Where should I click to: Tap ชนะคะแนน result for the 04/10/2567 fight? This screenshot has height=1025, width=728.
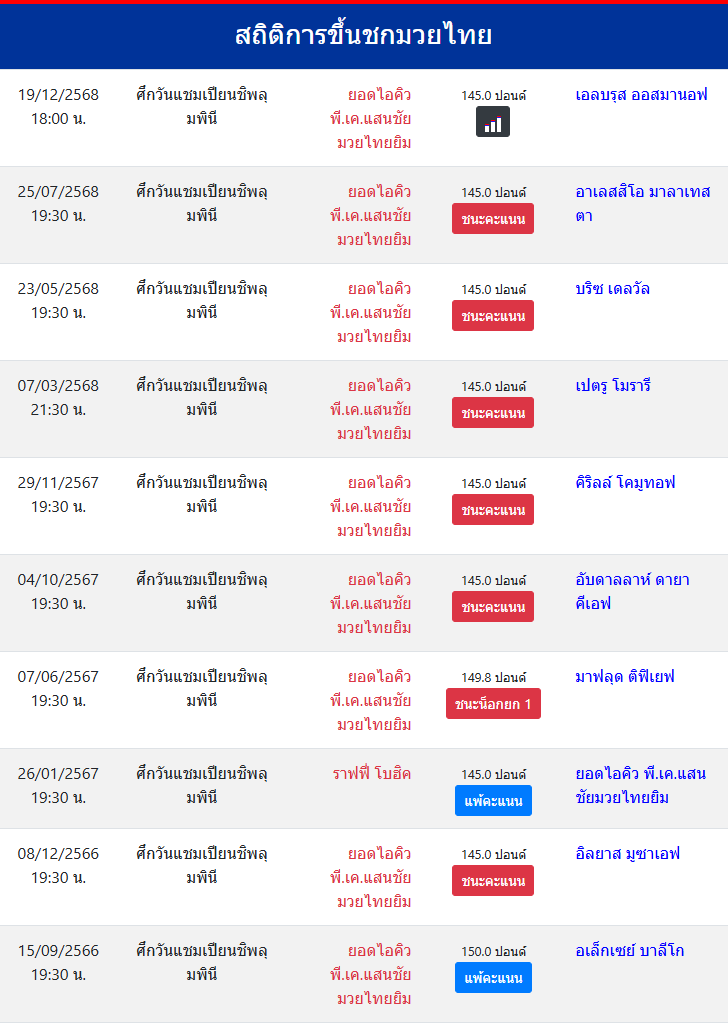pos(492,607)
